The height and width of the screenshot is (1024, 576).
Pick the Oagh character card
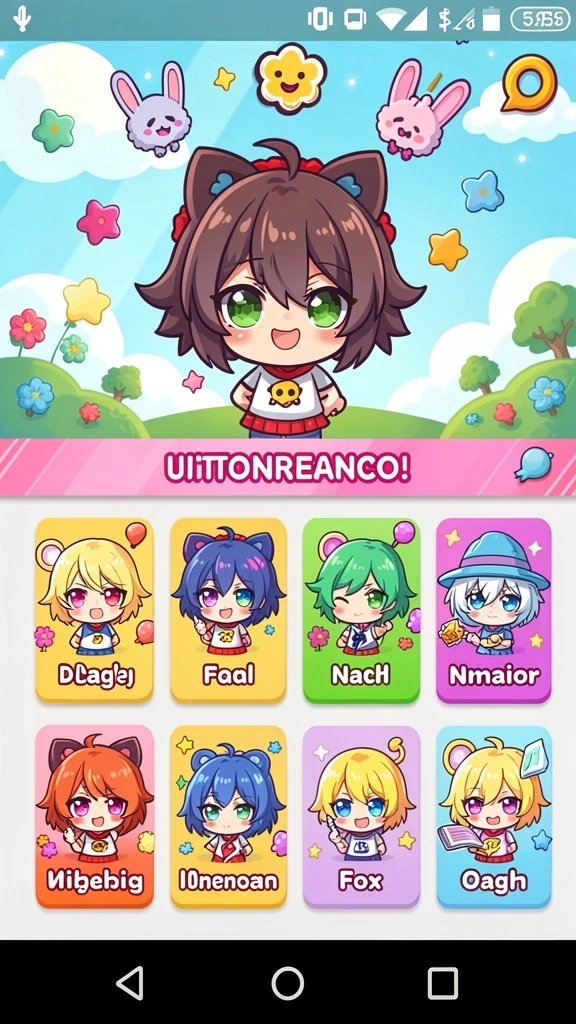(494, 816)
